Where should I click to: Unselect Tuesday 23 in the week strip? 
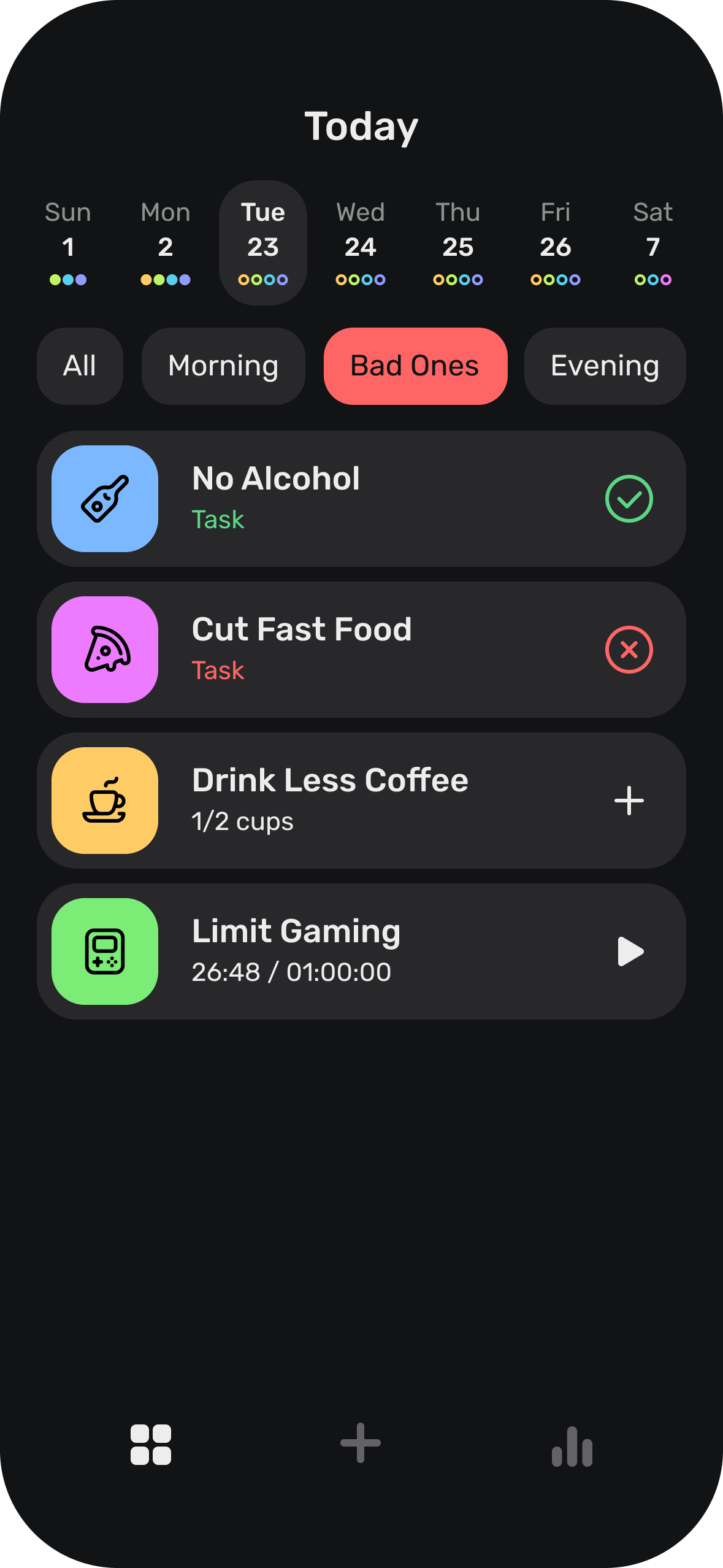(262, 244)
